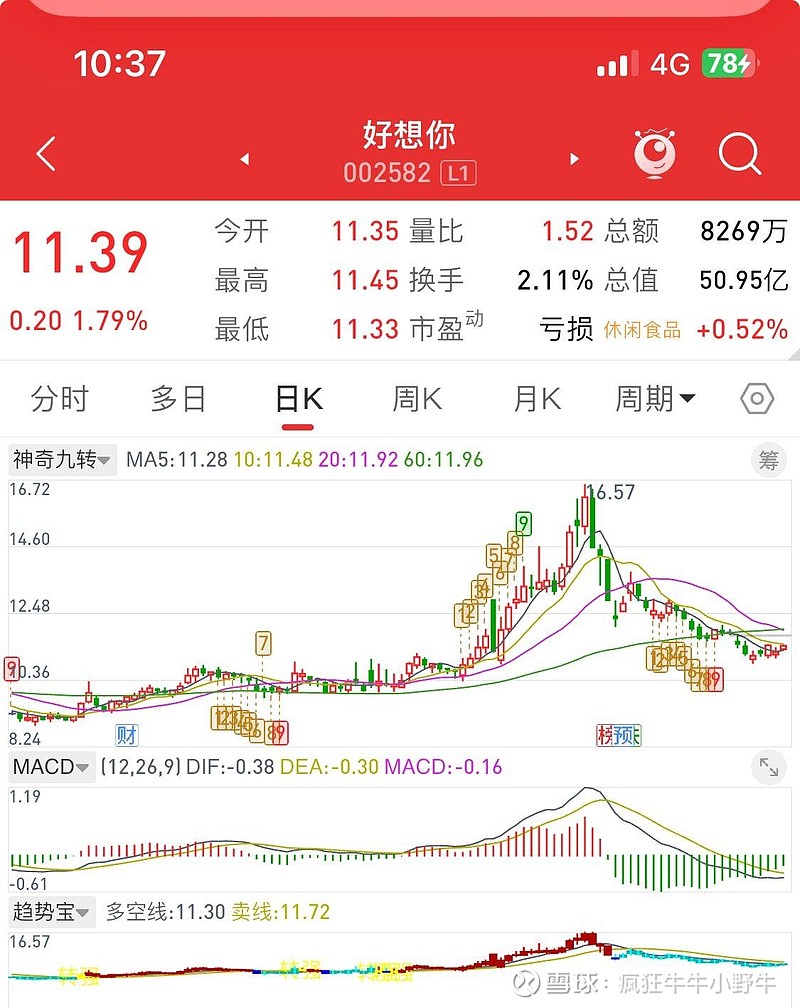Open the 筹 chip distribution button

pos(768,461)
